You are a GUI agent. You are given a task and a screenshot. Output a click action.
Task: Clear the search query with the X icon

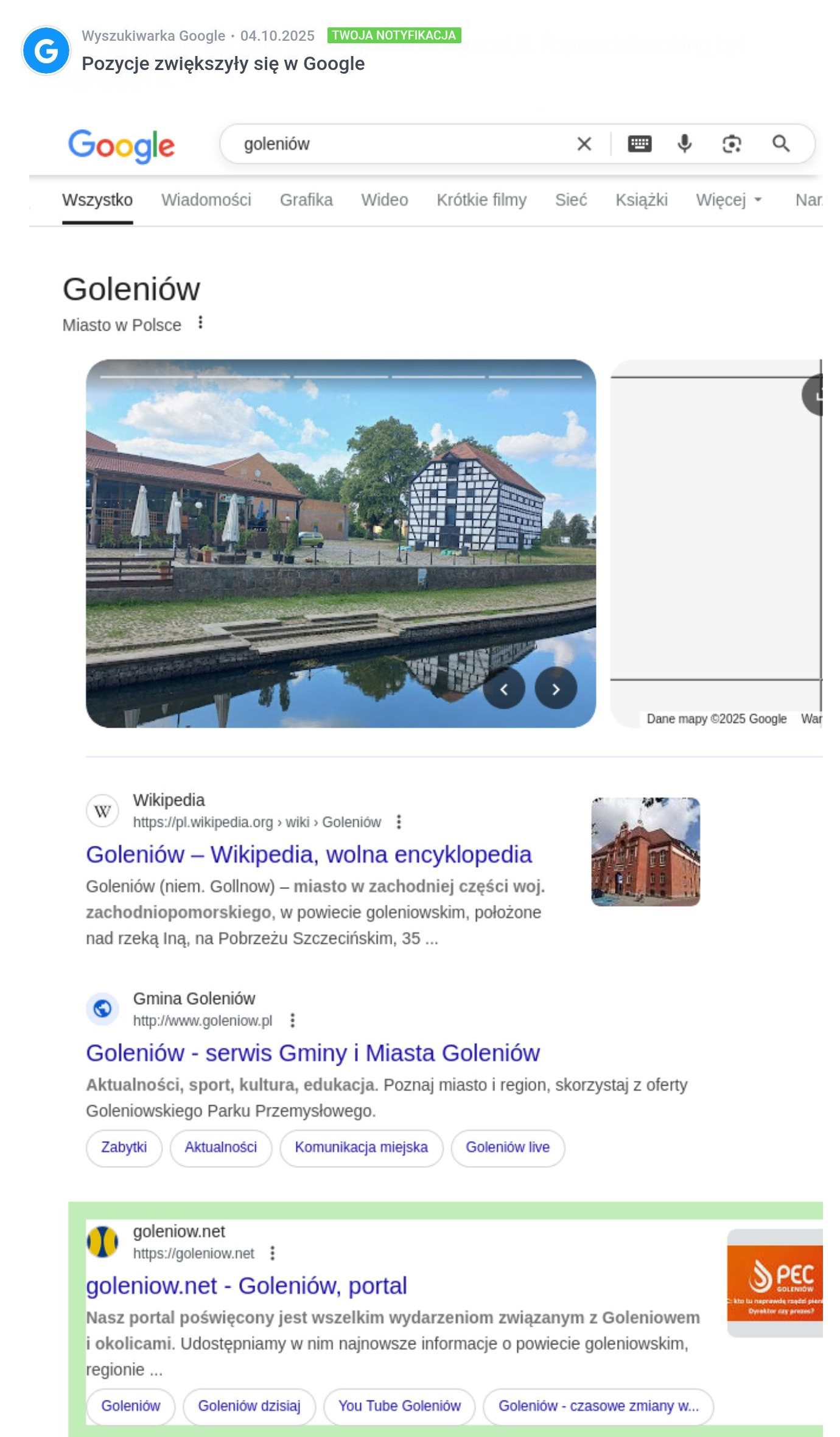(584, 144)
